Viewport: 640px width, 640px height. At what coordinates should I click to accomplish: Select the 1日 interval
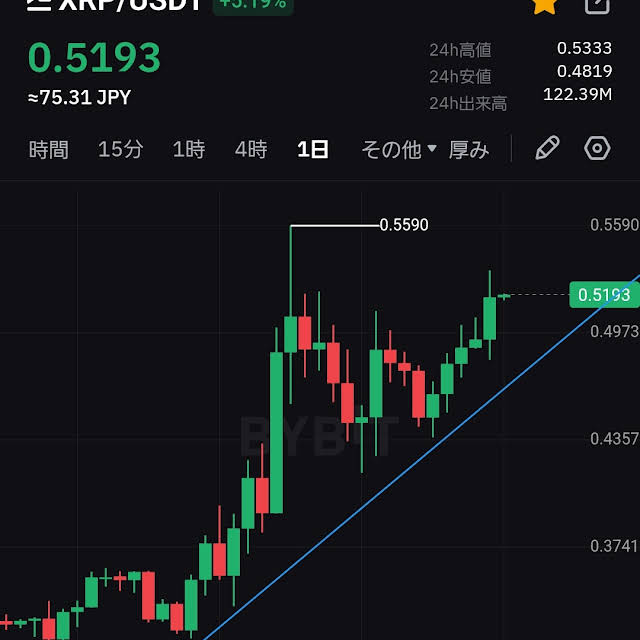click(312, 150)
